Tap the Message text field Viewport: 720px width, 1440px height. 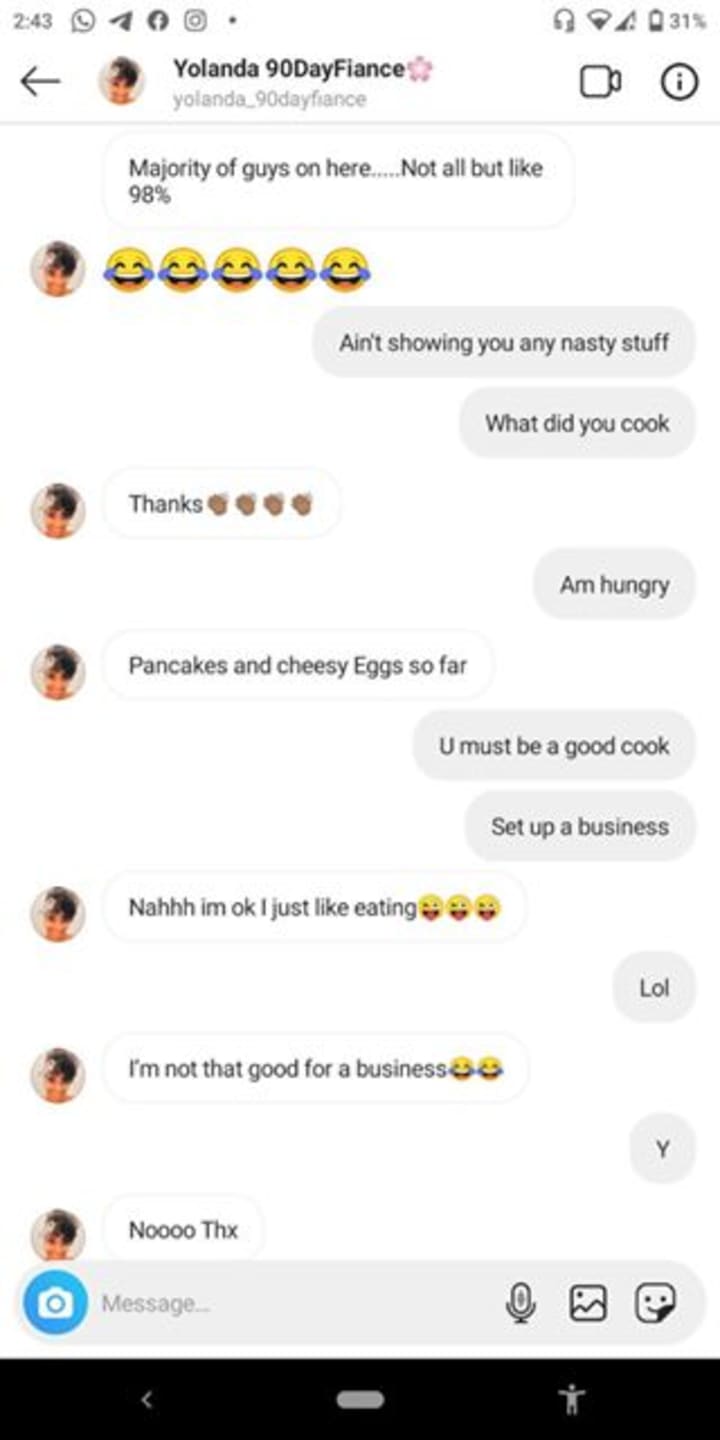coord(290,1303)
